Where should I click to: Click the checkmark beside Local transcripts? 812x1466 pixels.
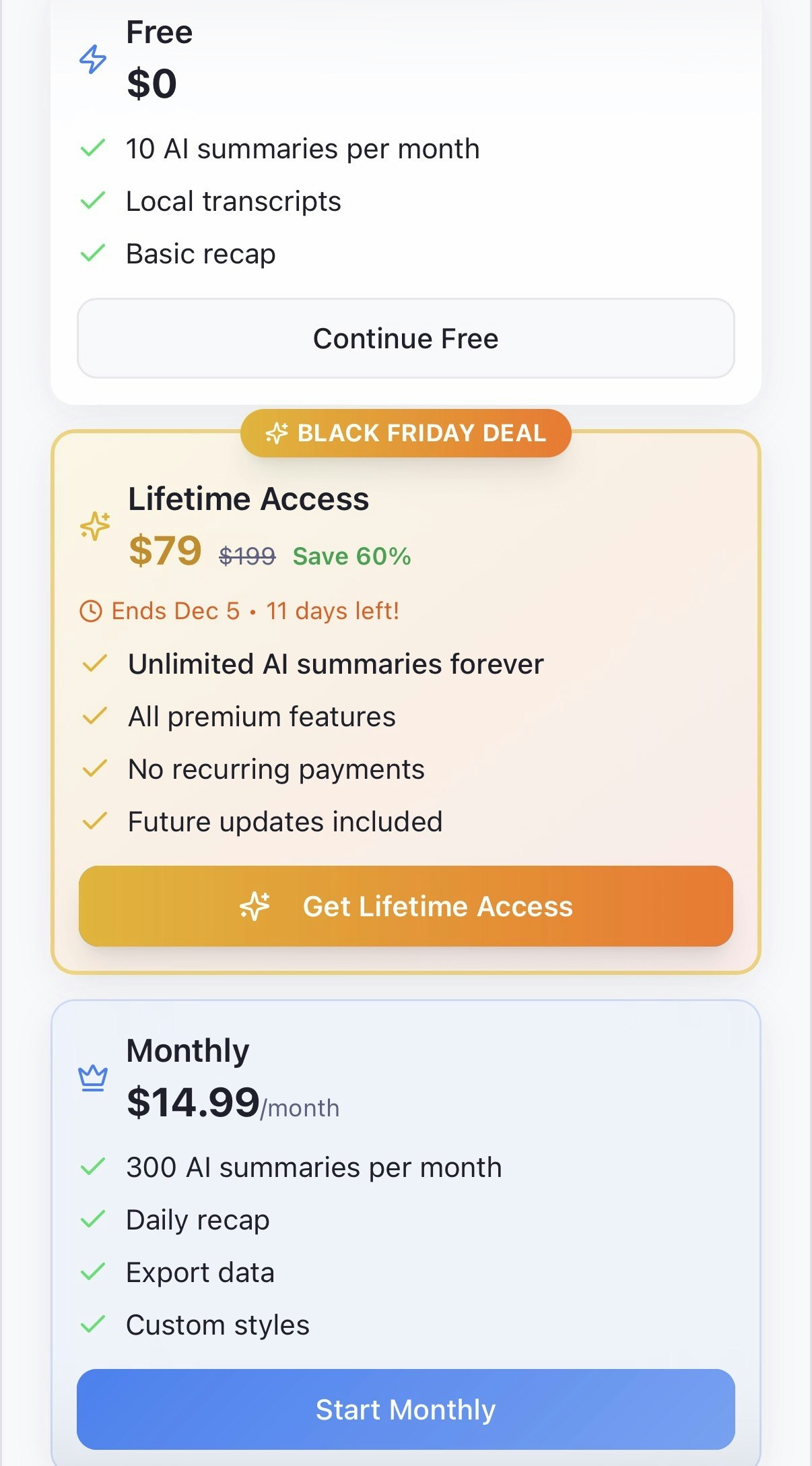[94, 200]
